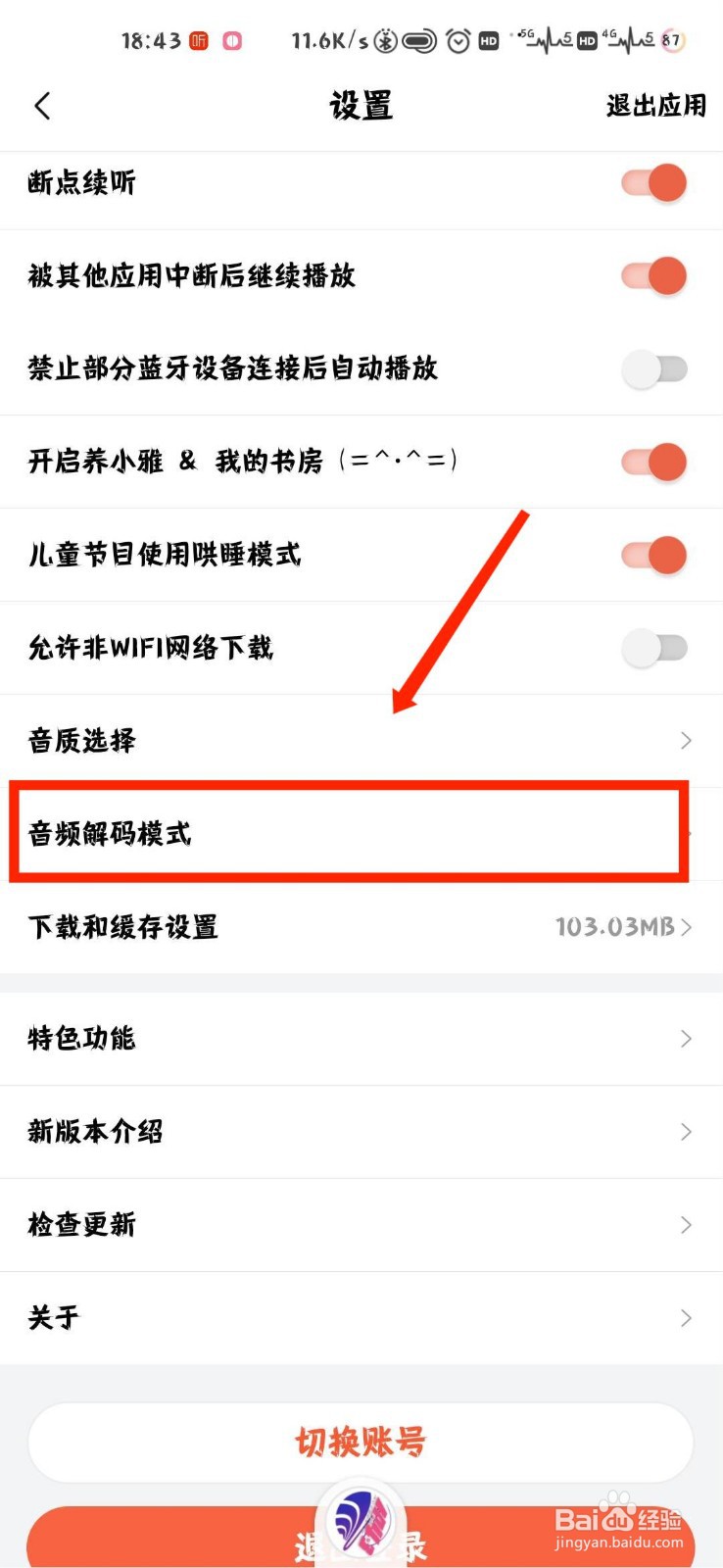
Task: Enable 禁止部分蓝牙设备连接后自动播放 toggle
Action: pyautogui.click(x=653, y=369)
